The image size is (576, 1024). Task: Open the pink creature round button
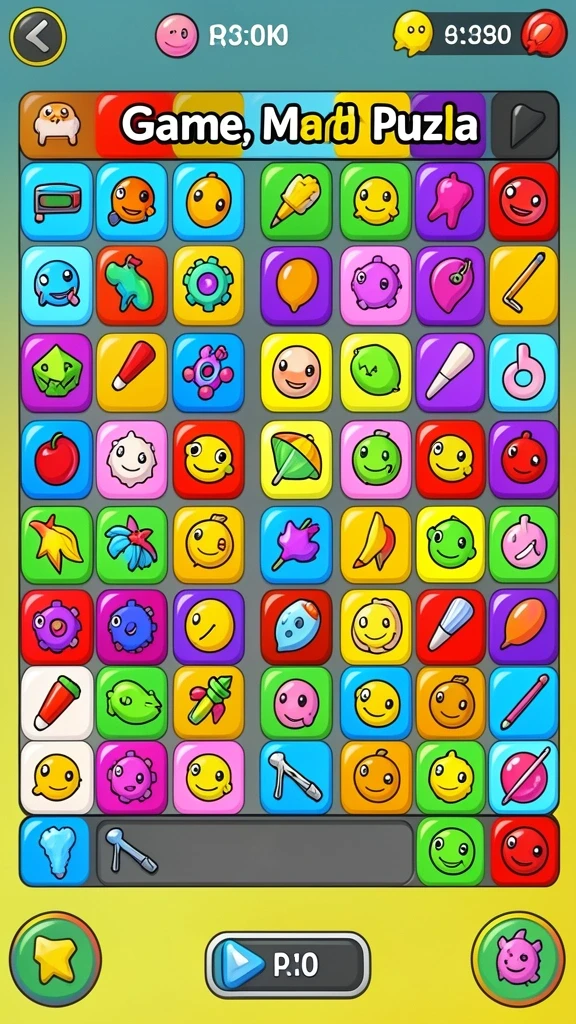point(518,959)
